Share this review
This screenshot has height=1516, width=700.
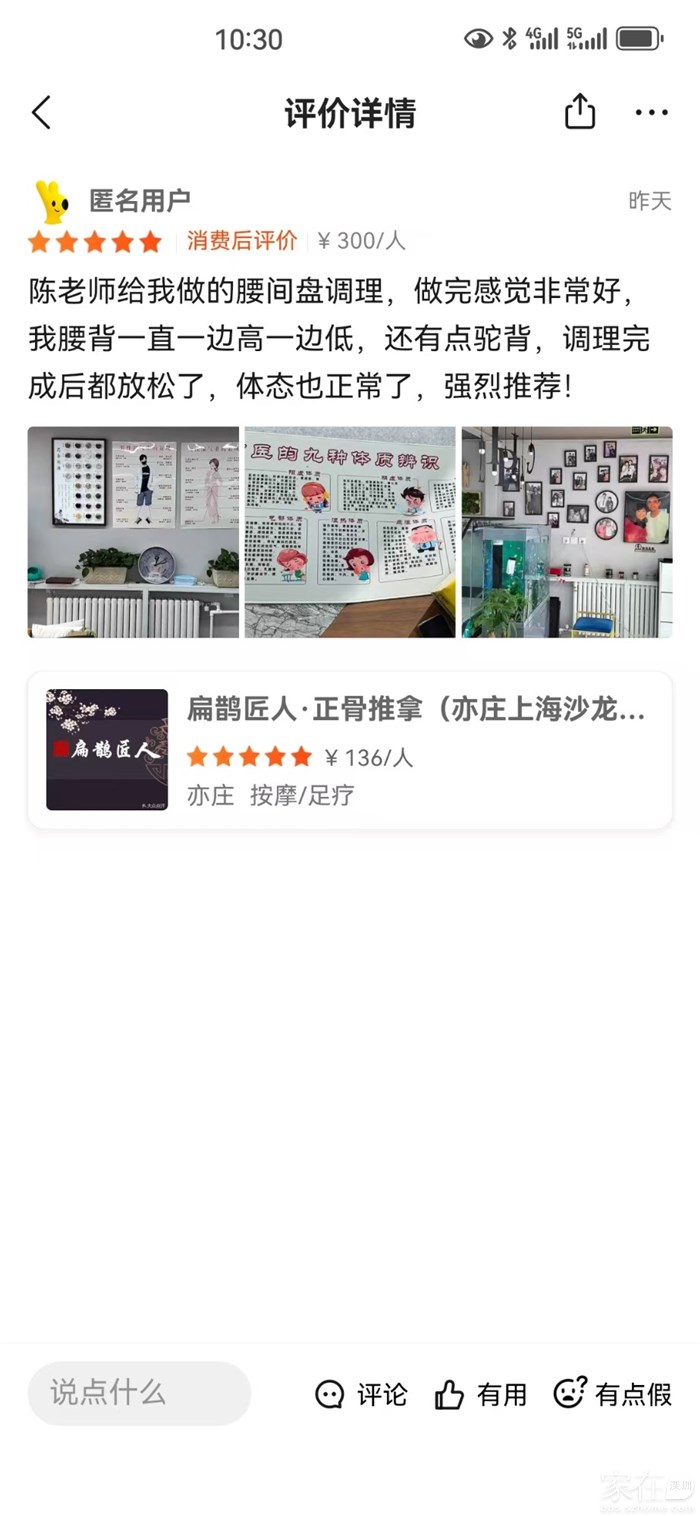point(580,112)
